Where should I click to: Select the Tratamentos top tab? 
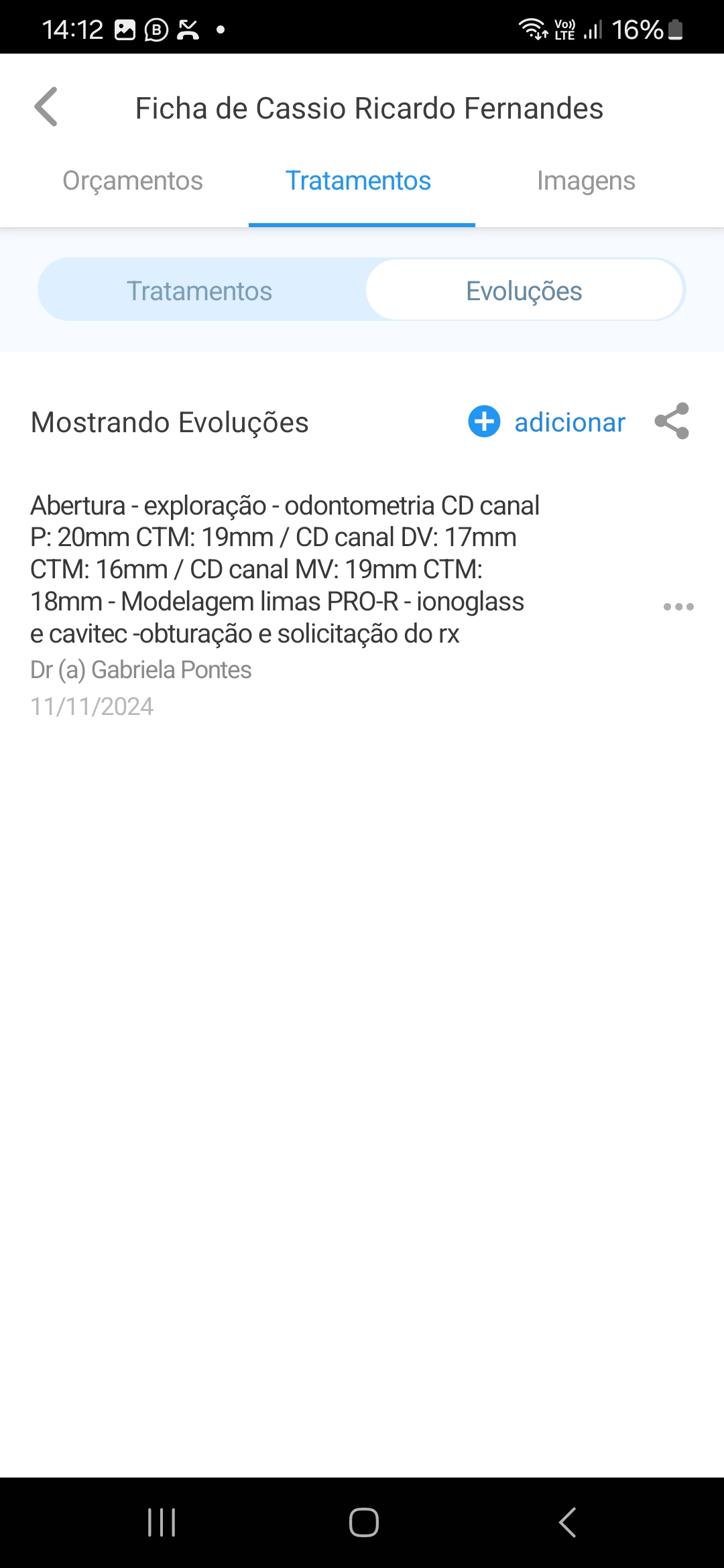(x=359, y=181)
